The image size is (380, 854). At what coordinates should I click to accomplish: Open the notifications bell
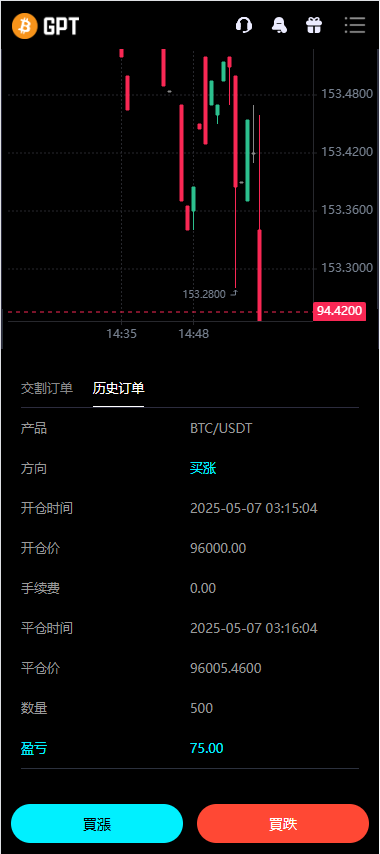[x=279, y=25]
